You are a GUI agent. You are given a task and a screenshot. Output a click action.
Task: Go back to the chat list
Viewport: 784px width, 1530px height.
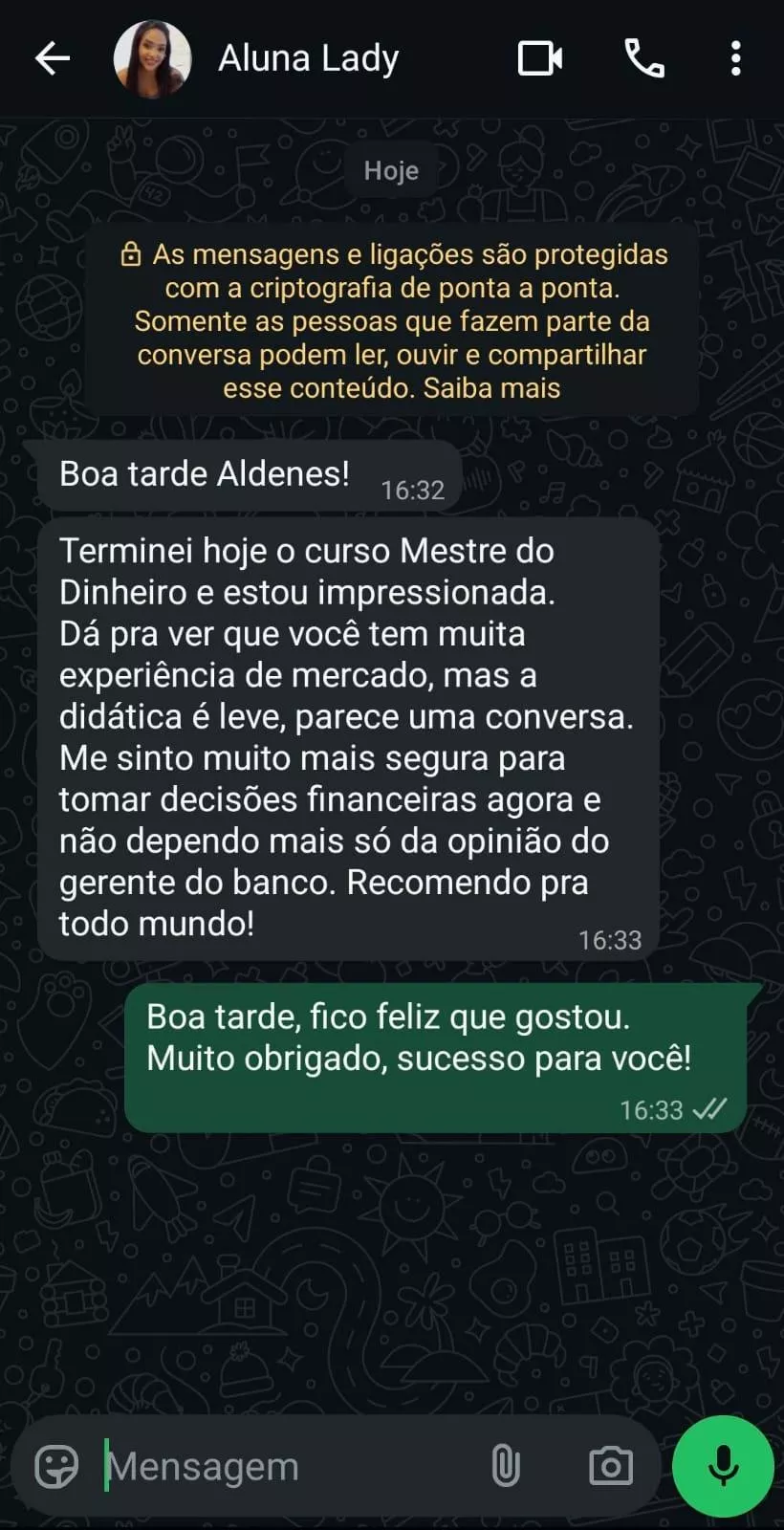pos(53,59)
